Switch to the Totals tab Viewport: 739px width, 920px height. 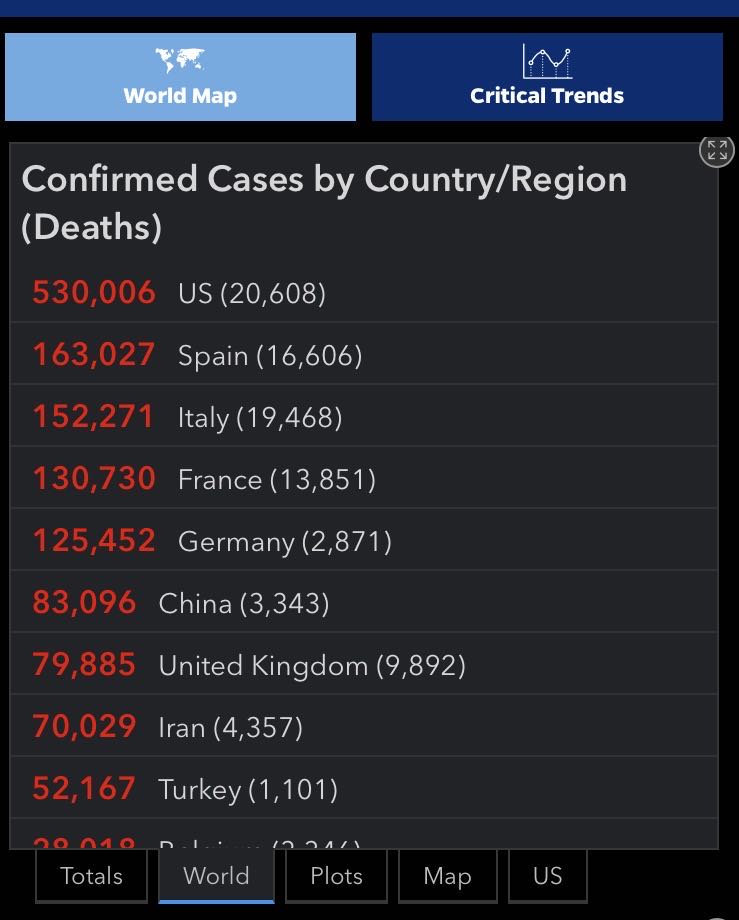[91, 876]
